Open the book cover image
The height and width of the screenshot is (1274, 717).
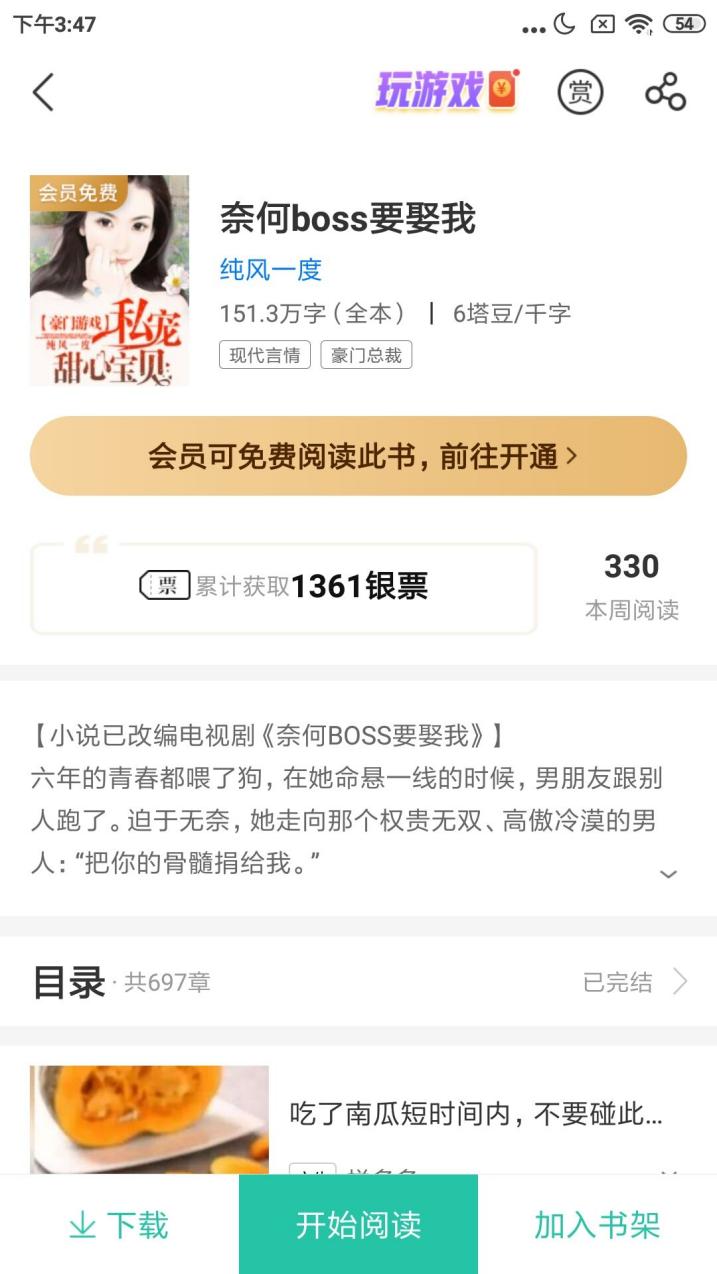pyautogui.click(x=109, y=281)
